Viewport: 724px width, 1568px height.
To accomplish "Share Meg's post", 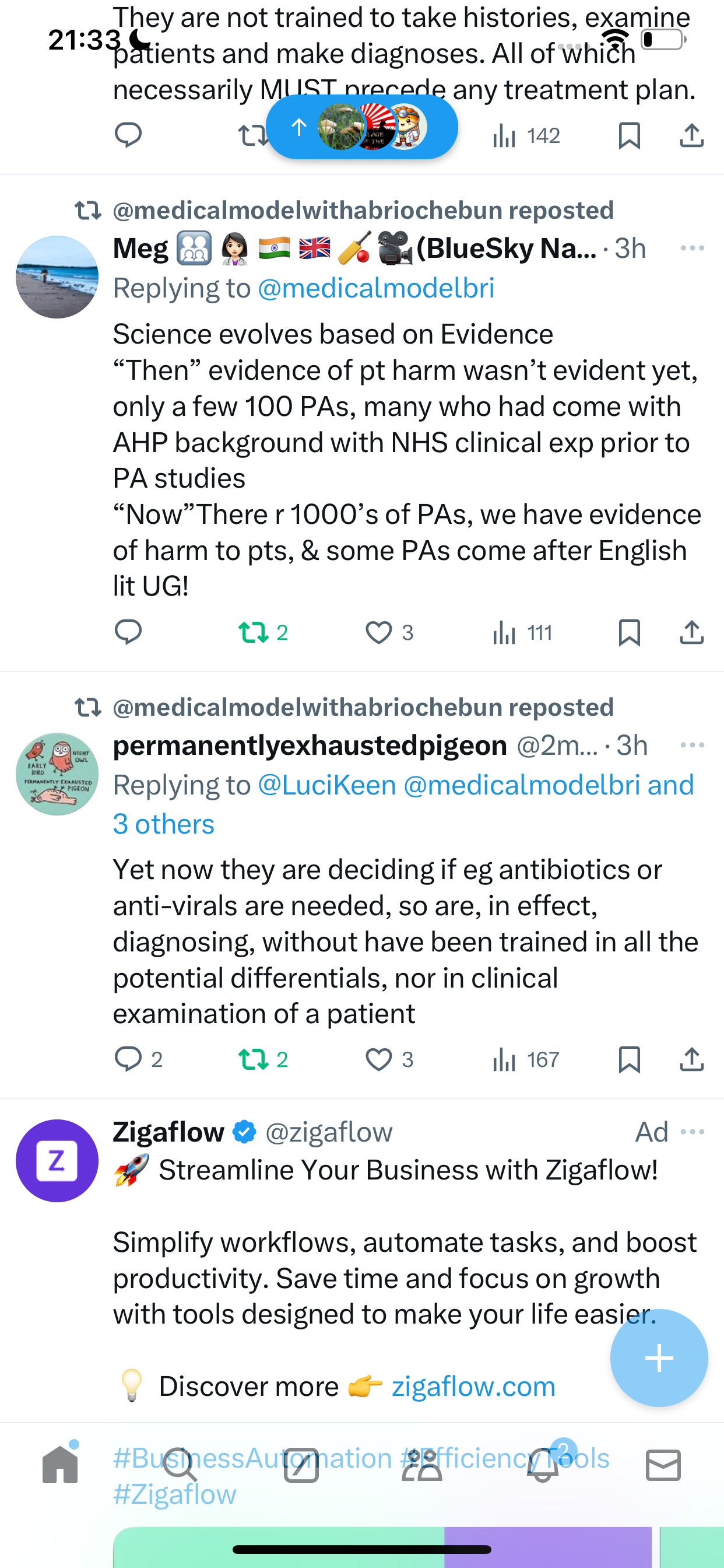I will click(692, 632).
